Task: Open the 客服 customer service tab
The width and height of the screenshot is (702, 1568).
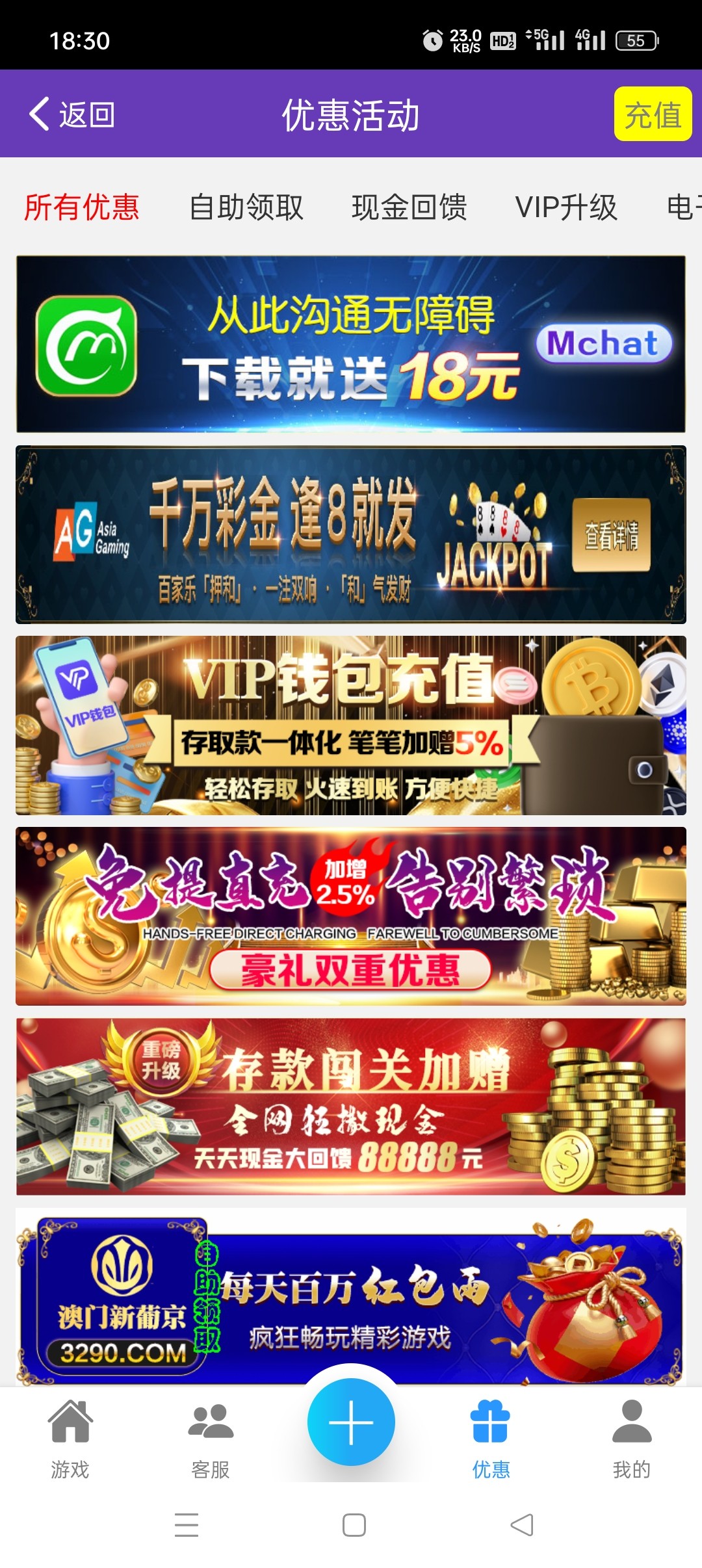Action: click(211, 1435)
